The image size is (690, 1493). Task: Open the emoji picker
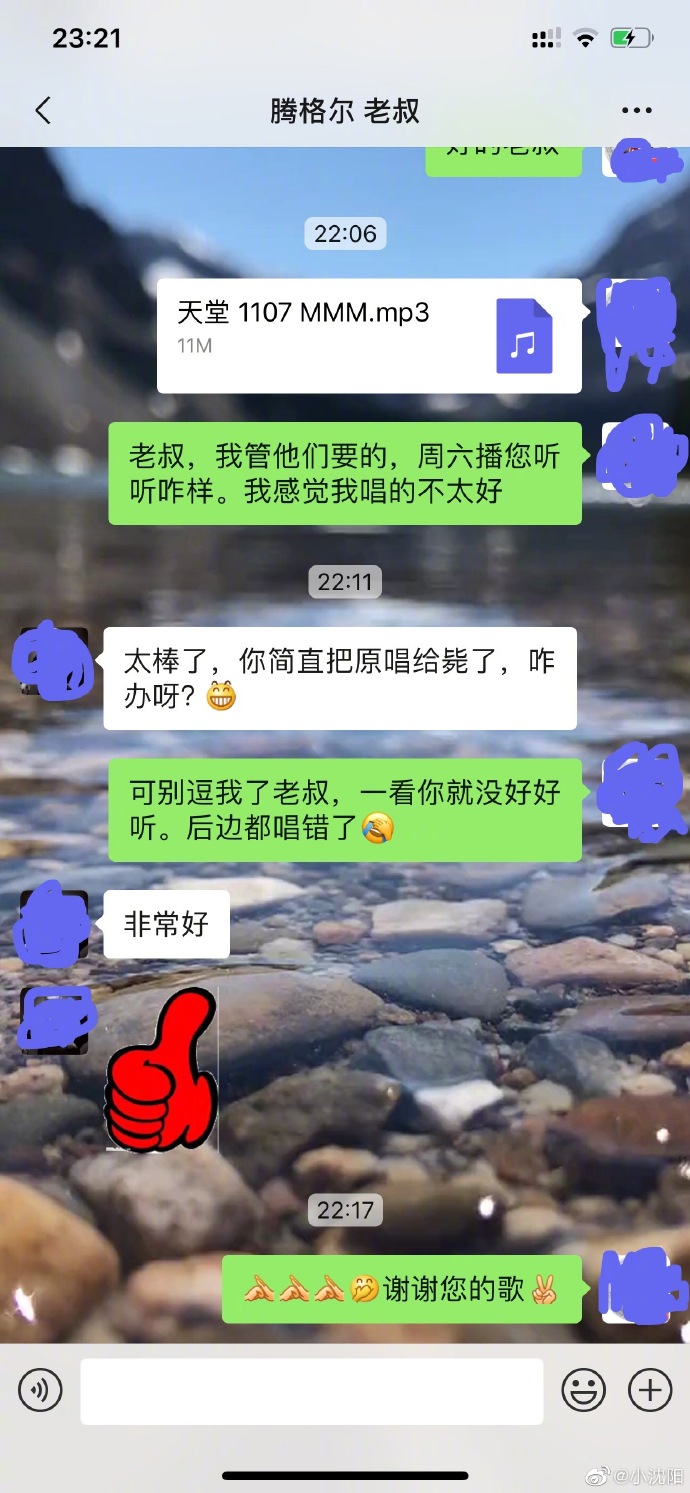(584, 1390)
